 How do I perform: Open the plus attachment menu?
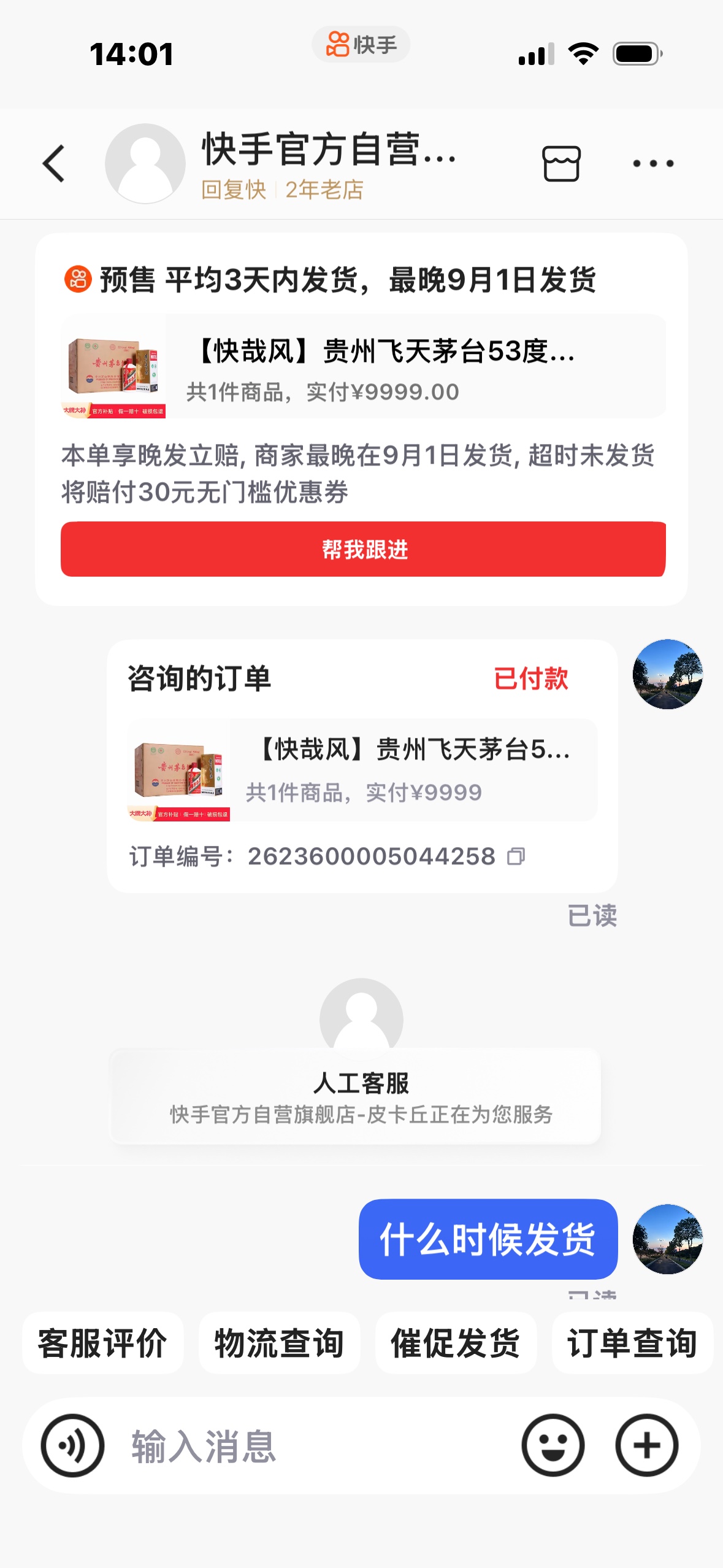(647, 1446)
